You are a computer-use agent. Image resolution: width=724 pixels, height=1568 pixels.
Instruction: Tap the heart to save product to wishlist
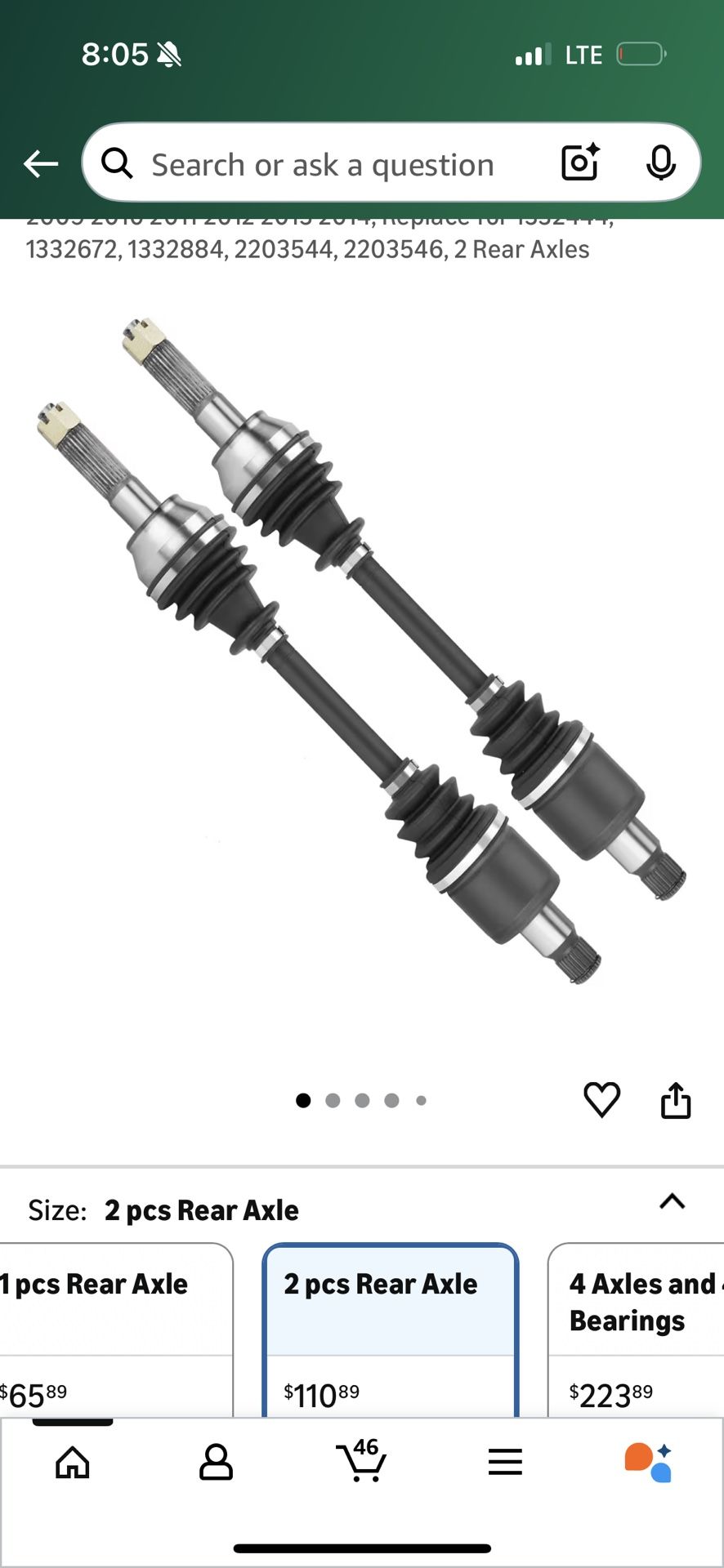(x=601, y=1099)
